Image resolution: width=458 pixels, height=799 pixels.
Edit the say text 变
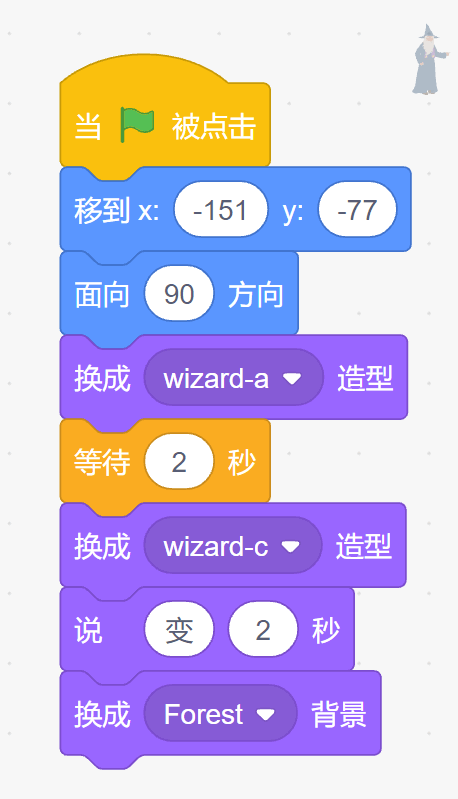click(x=179, y=630)
